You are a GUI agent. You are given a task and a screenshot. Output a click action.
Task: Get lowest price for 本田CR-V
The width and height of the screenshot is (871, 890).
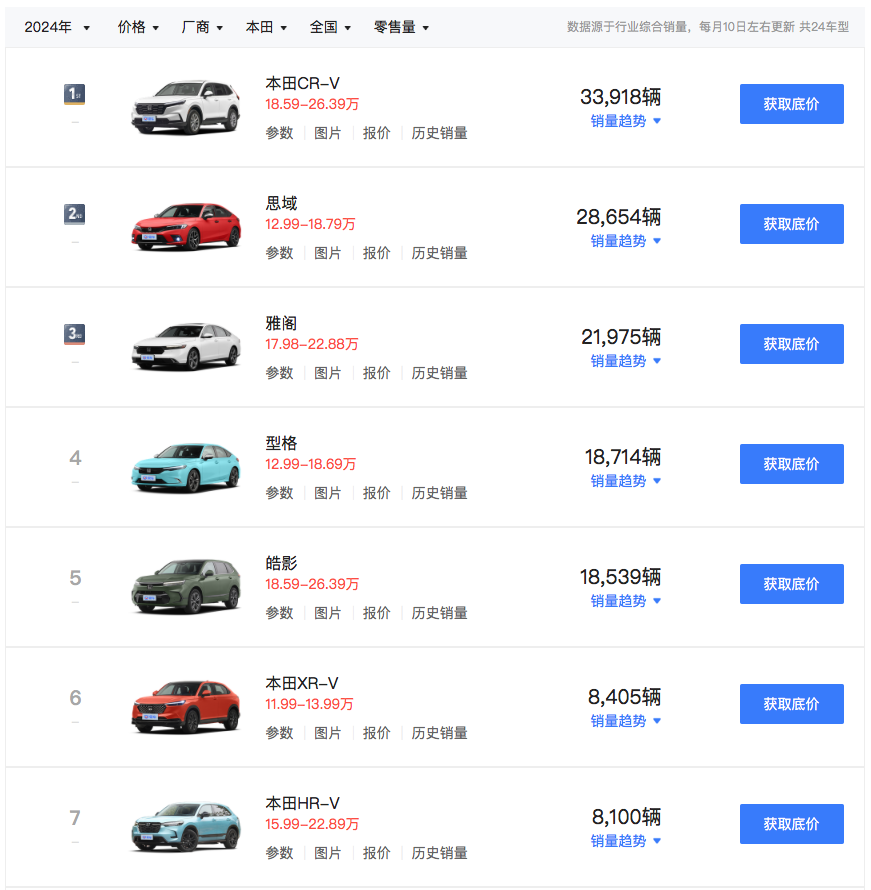point(791,104)
